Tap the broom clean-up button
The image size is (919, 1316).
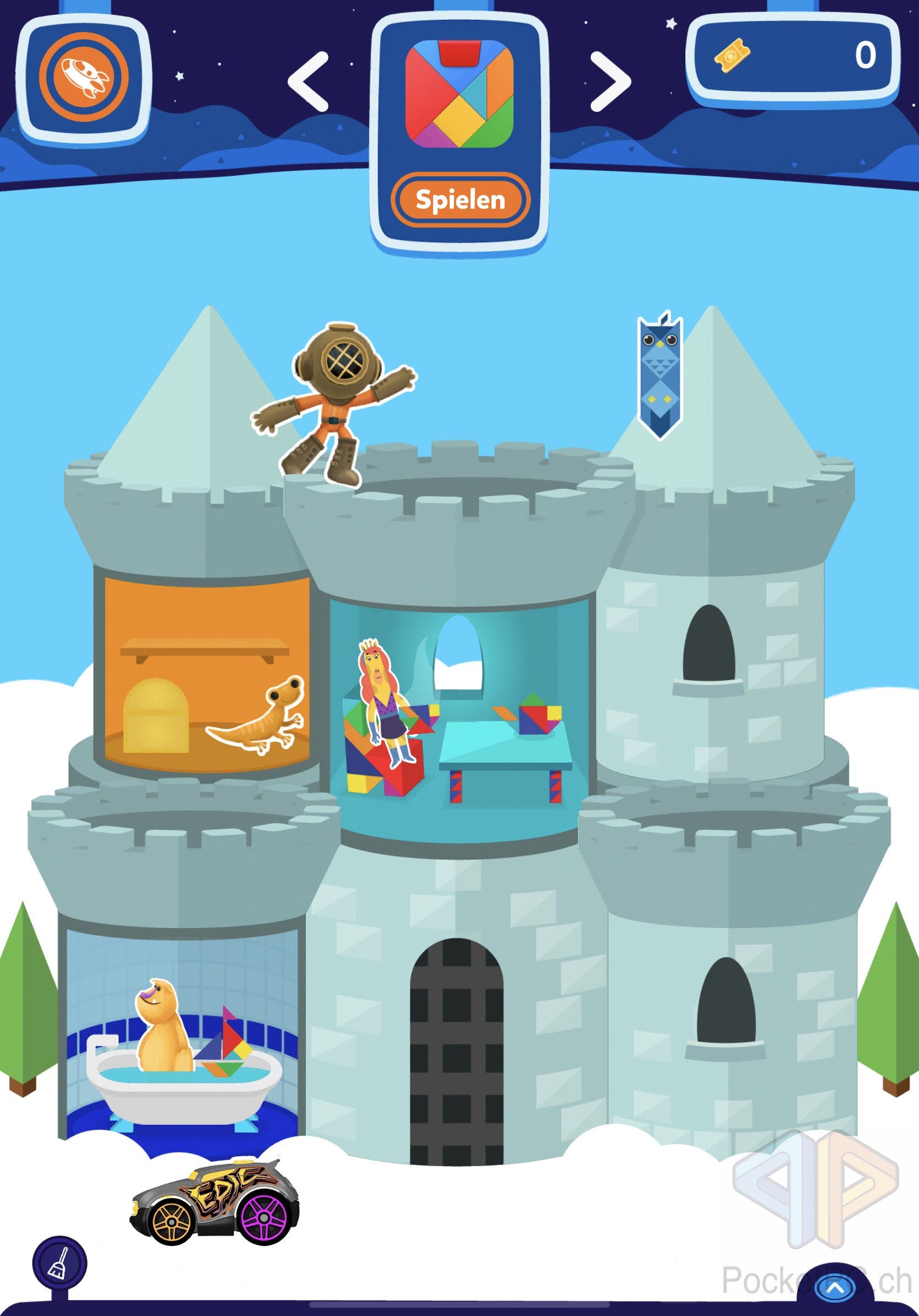click(60, 1263)
